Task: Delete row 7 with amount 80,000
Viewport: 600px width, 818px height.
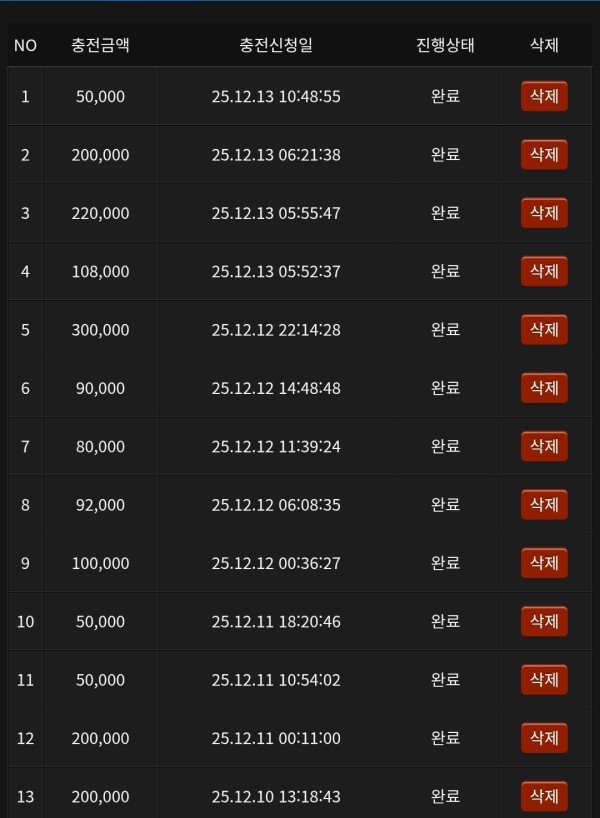Action: 544,446
